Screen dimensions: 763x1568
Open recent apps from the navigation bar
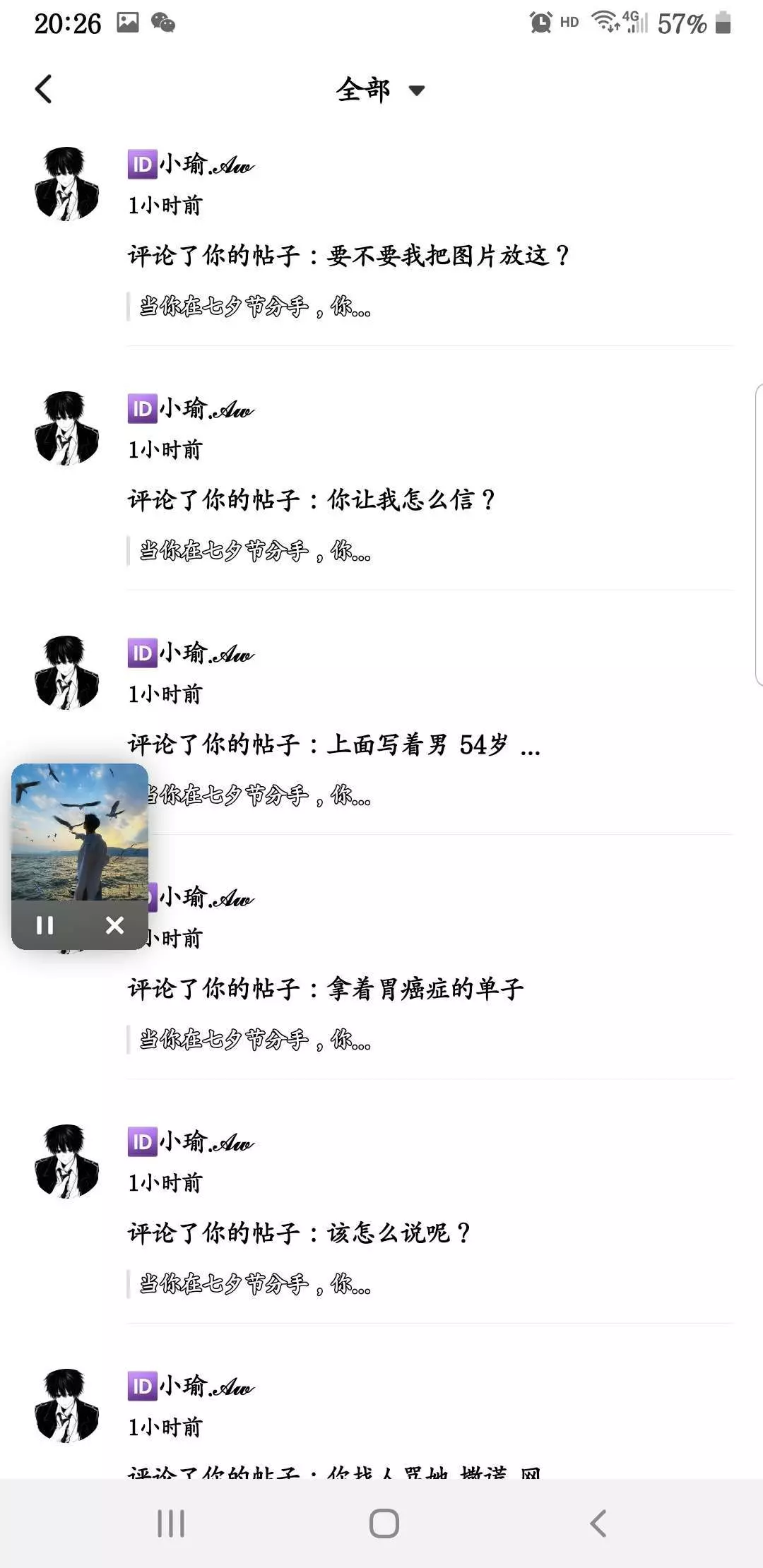(x=171, y=1524)
